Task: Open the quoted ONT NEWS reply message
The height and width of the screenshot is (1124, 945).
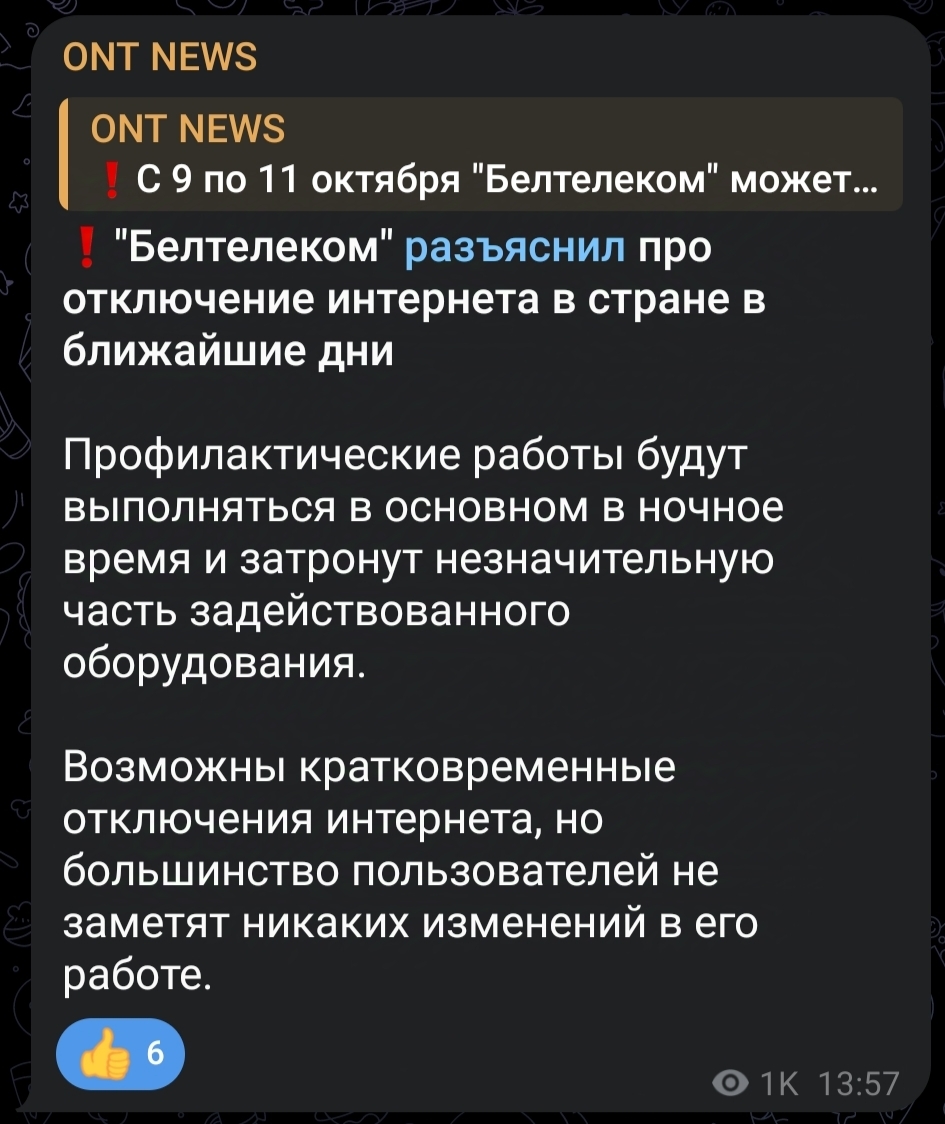Action: pos(480,155)
